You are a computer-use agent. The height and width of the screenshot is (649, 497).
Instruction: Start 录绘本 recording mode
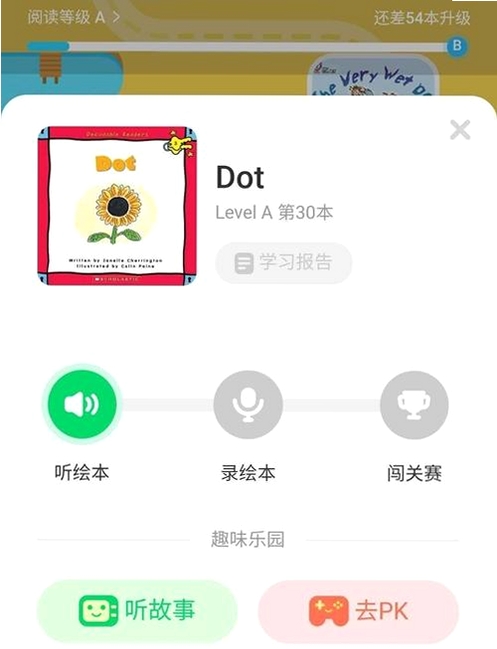(x=248, y=404)
